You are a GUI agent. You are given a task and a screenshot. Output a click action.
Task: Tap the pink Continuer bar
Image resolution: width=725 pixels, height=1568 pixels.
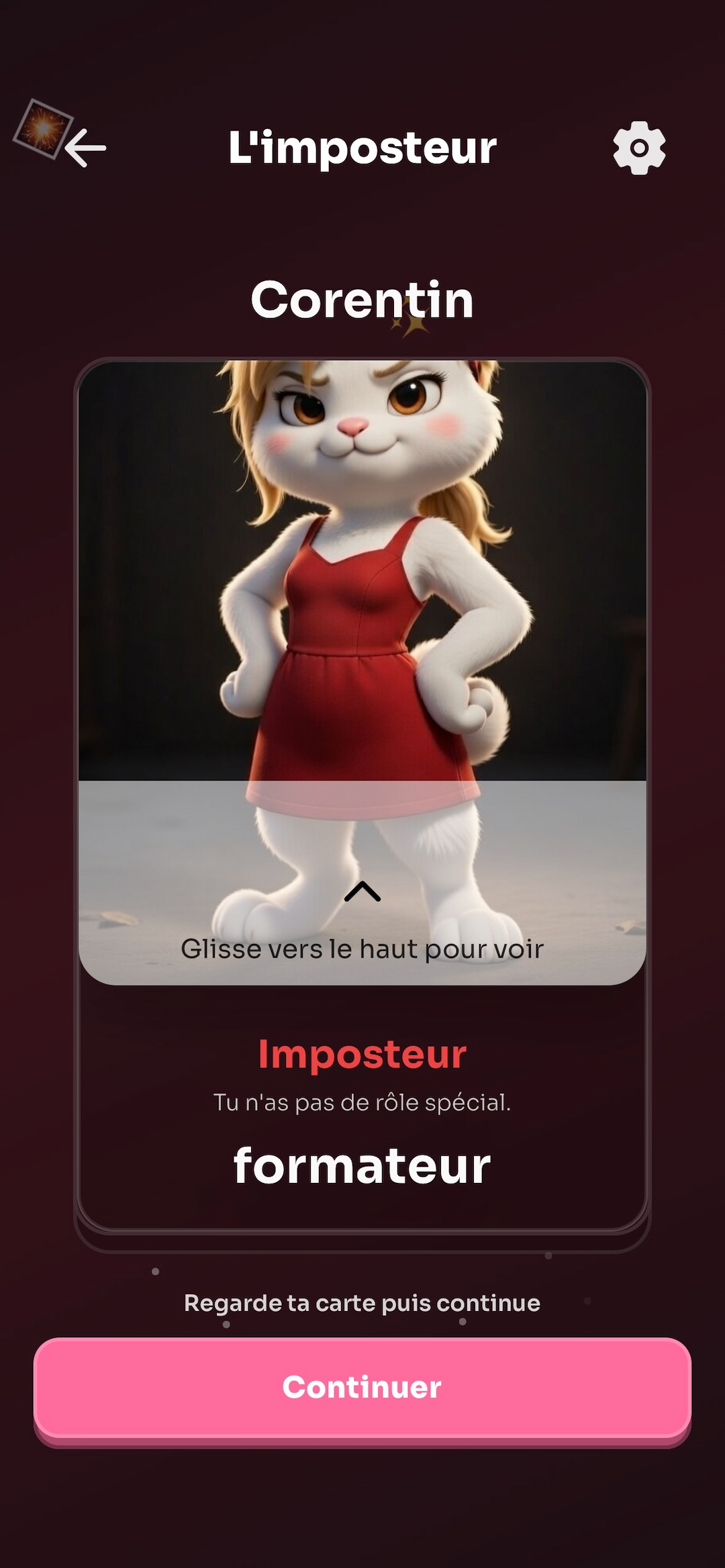362,1387
